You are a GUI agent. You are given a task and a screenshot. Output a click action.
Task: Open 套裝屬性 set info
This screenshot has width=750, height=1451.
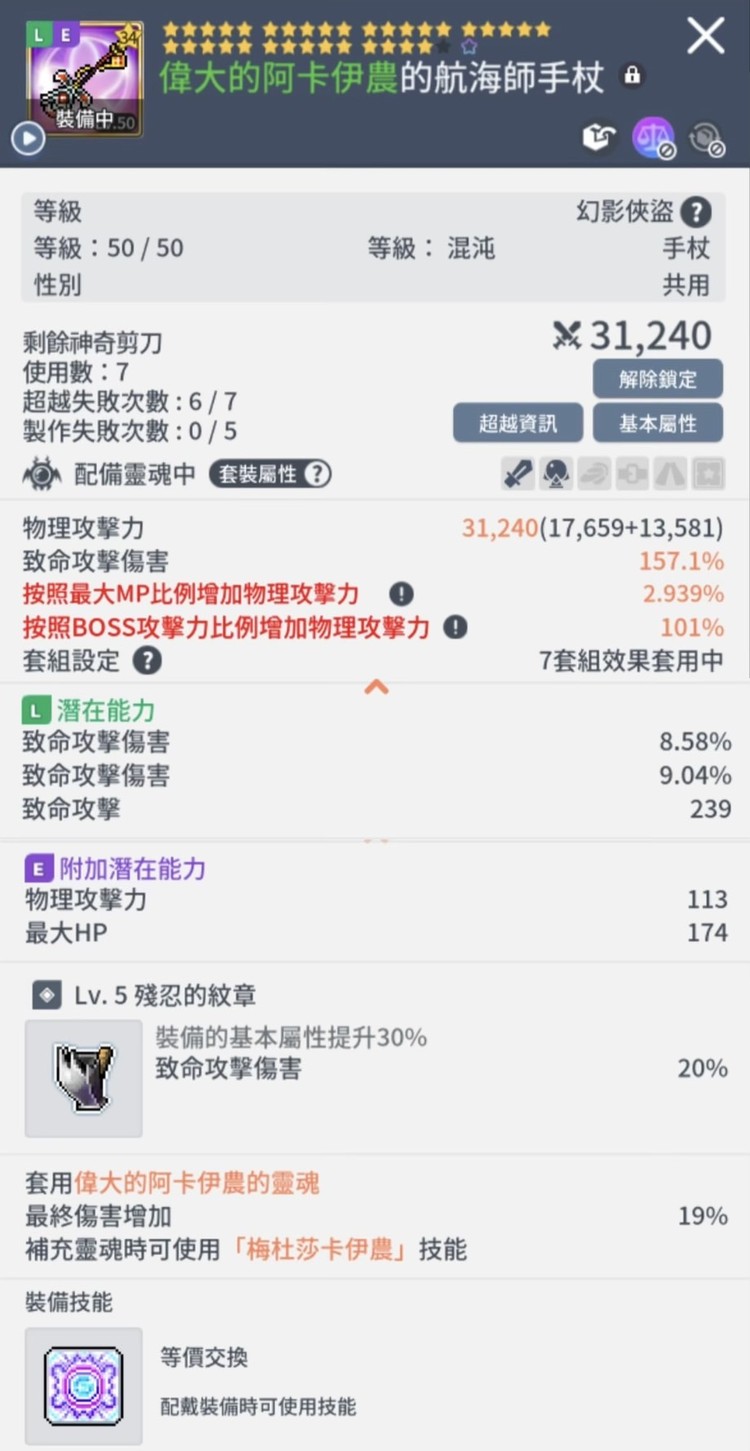coord(270,474)
